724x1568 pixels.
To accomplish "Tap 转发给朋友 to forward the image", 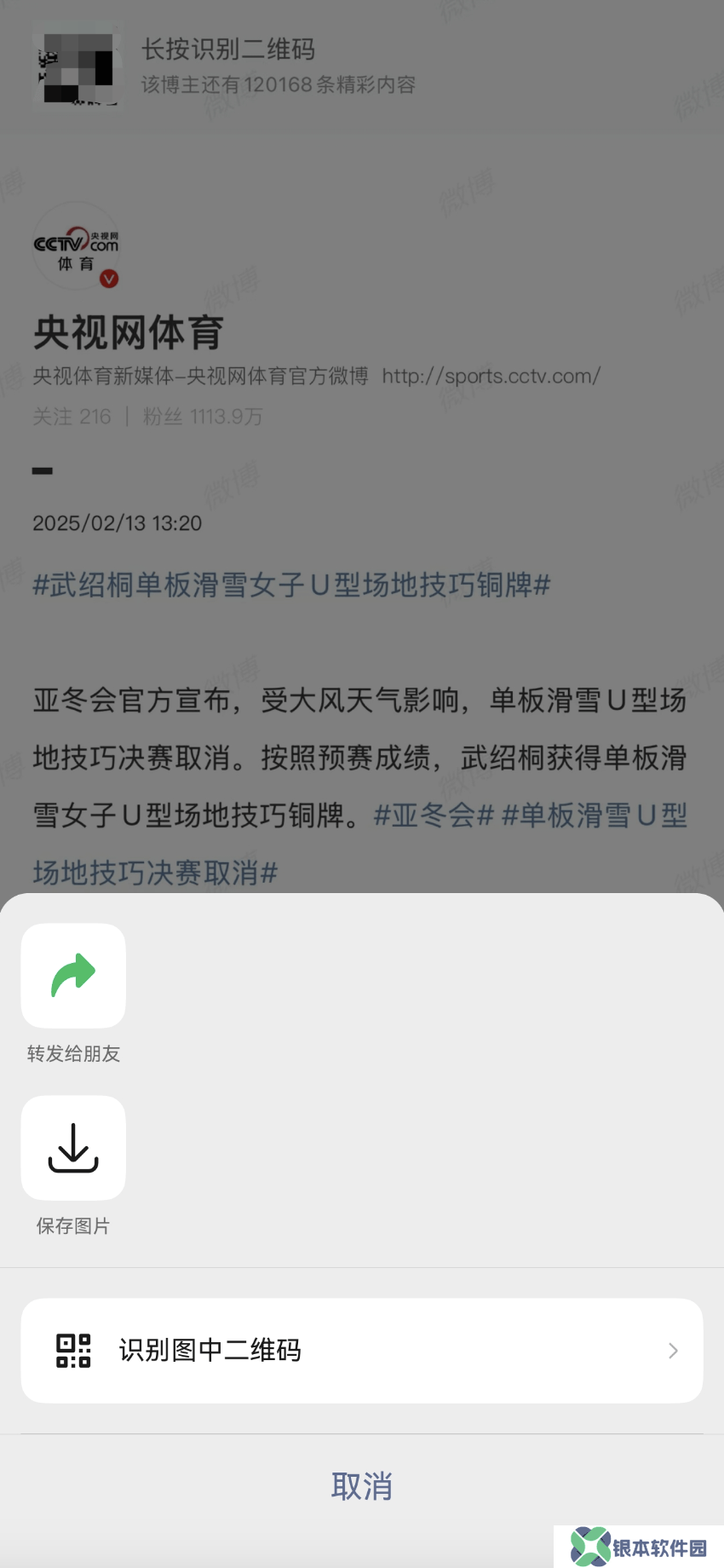I will click(x=73, y=976).
